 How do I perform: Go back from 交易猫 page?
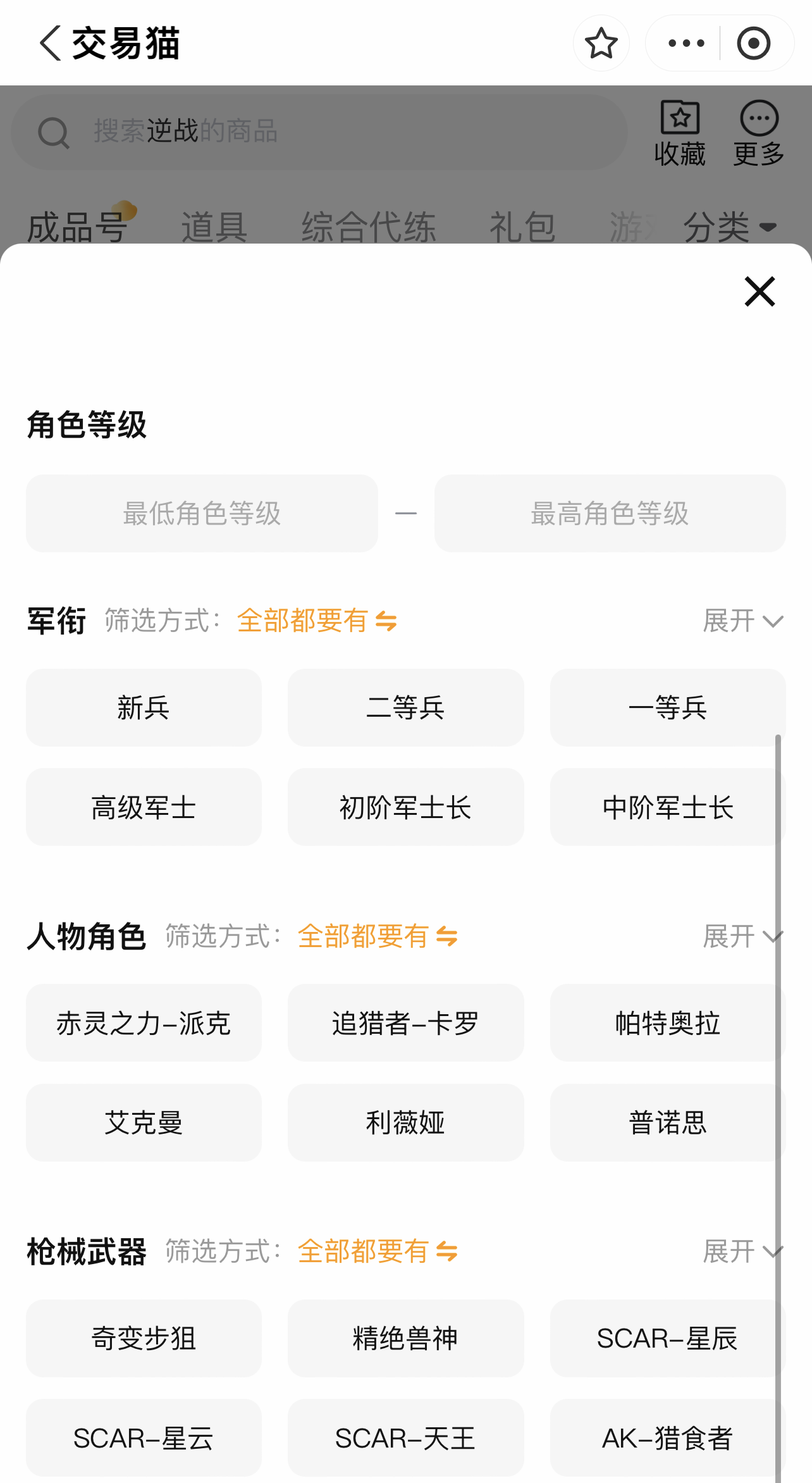click(51, 43)
